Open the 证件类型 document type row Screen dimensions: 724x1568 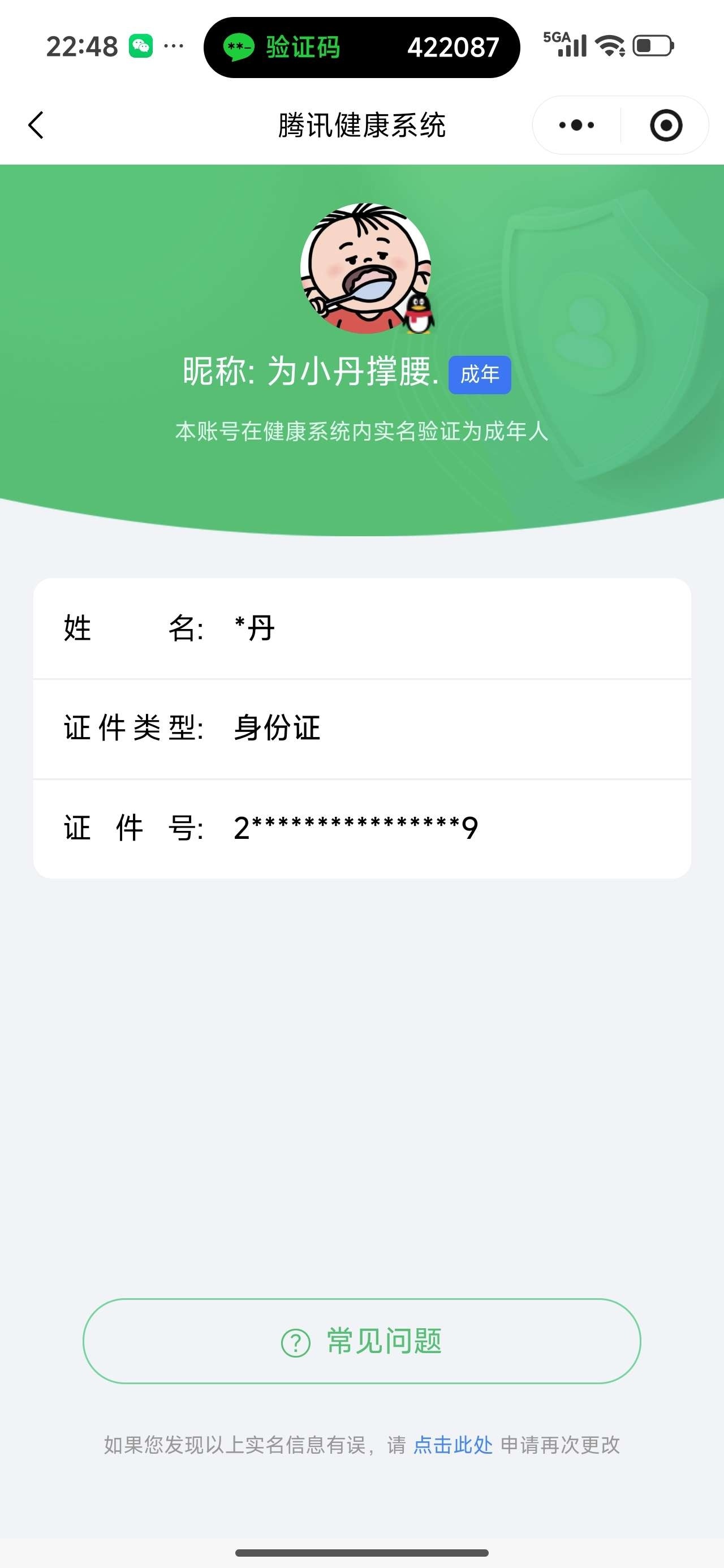click(x=361, y=729)
